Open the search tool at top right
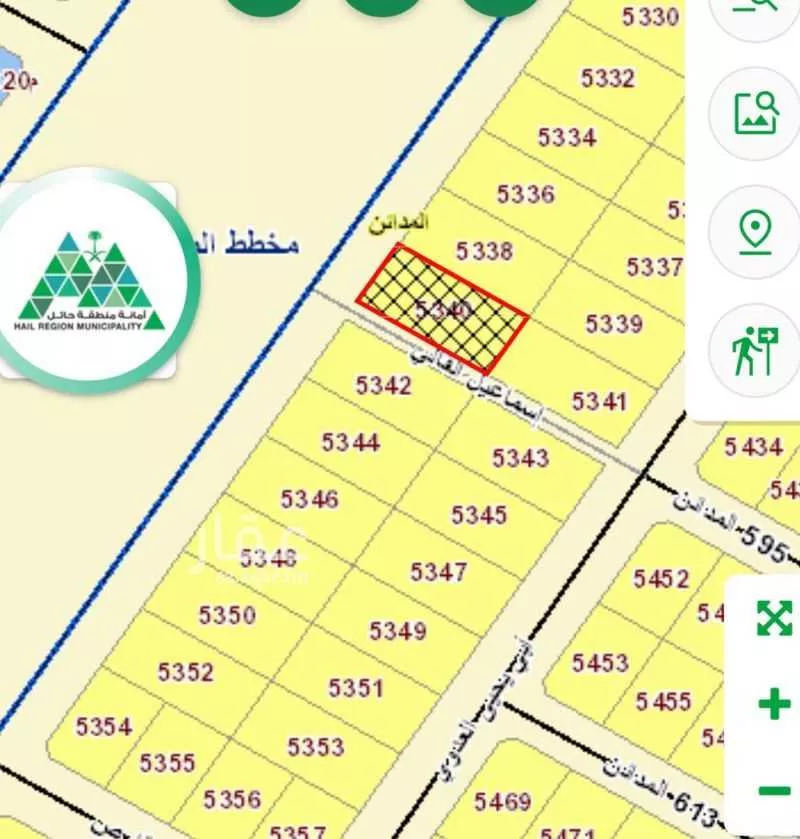 (x=755, y=12)
